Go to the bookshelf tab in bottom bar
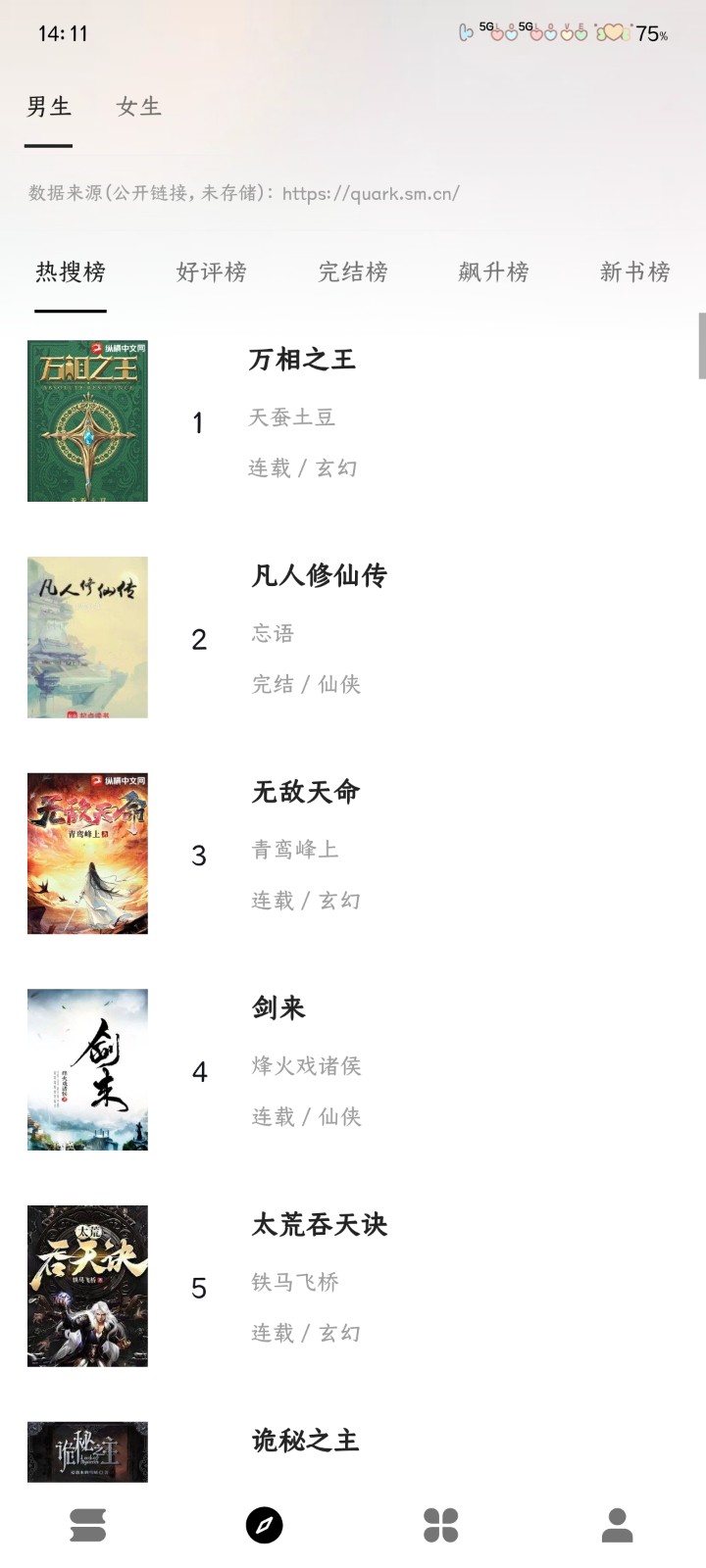 coord(88,1525)
